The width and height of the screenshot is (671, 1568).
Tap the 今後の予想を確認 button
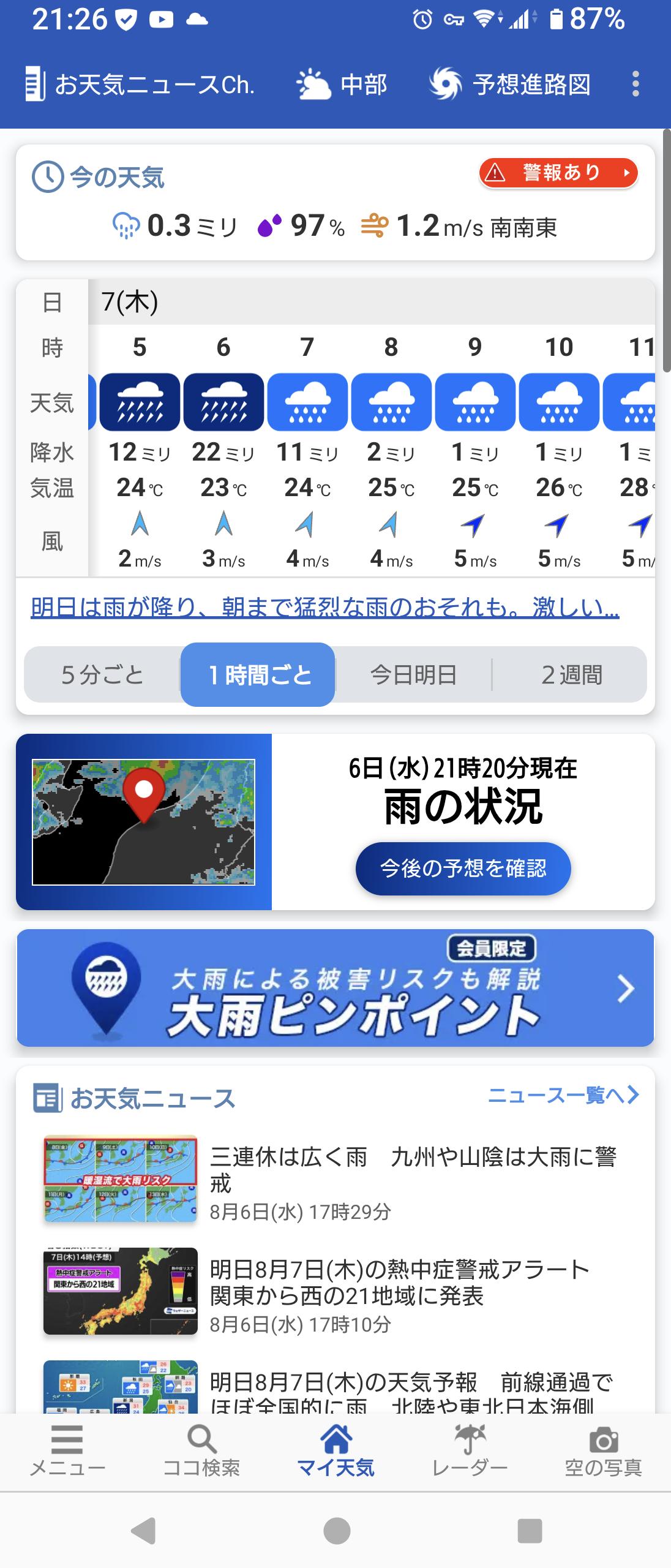point(463,869)
